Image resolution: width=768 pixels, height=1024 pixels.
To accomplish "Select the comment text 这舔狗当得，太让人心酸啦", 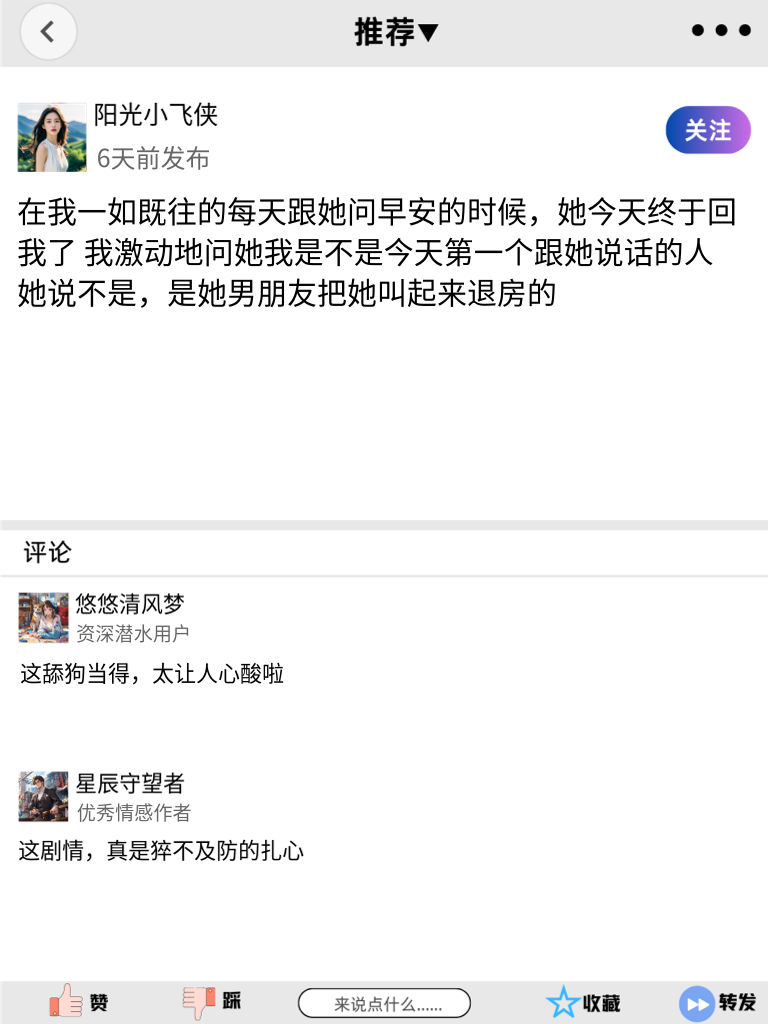I will click(x=150, y=675).
